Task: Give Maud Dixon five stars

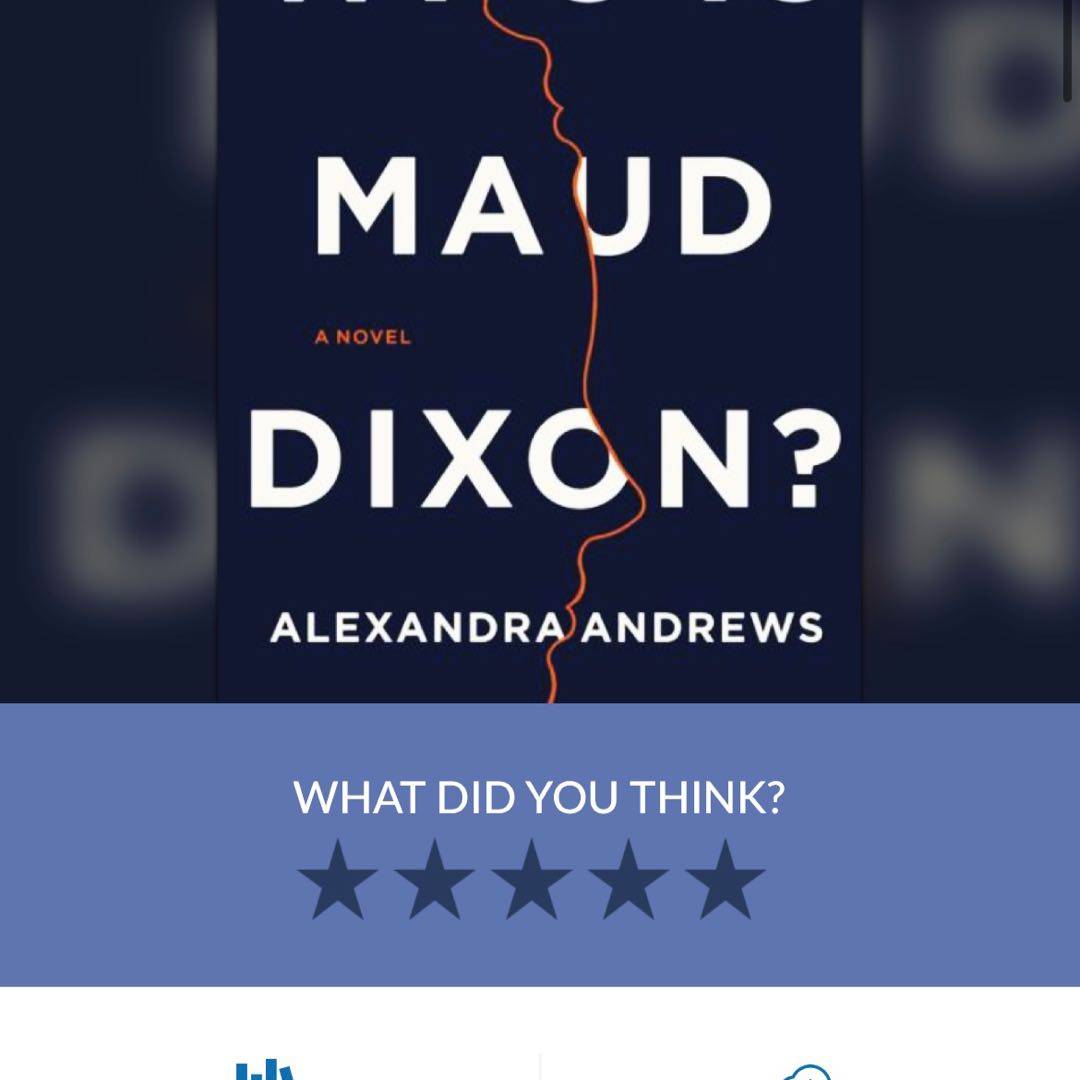Action: 725,881
